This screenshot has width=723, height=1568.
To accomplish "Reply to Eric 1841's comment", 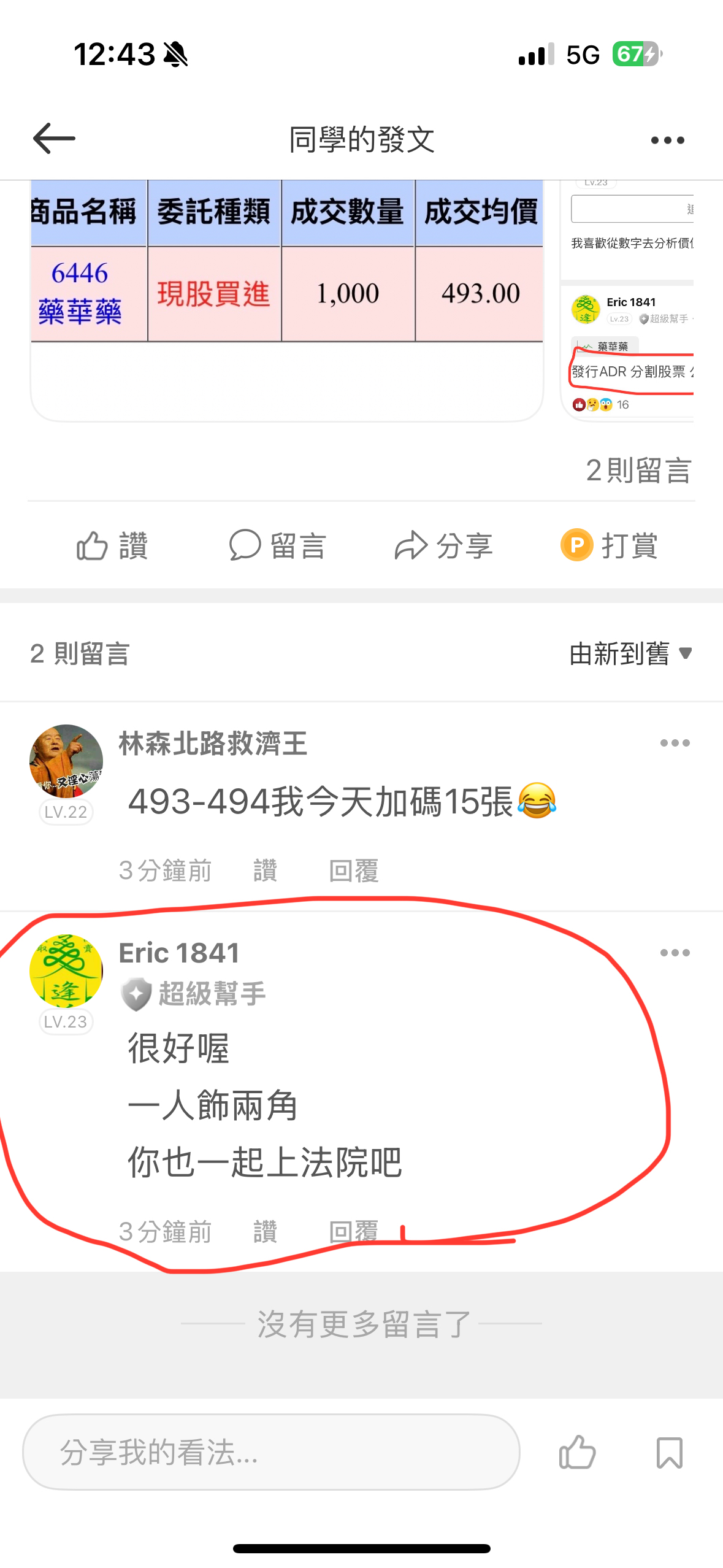I will pos(353,1231).
